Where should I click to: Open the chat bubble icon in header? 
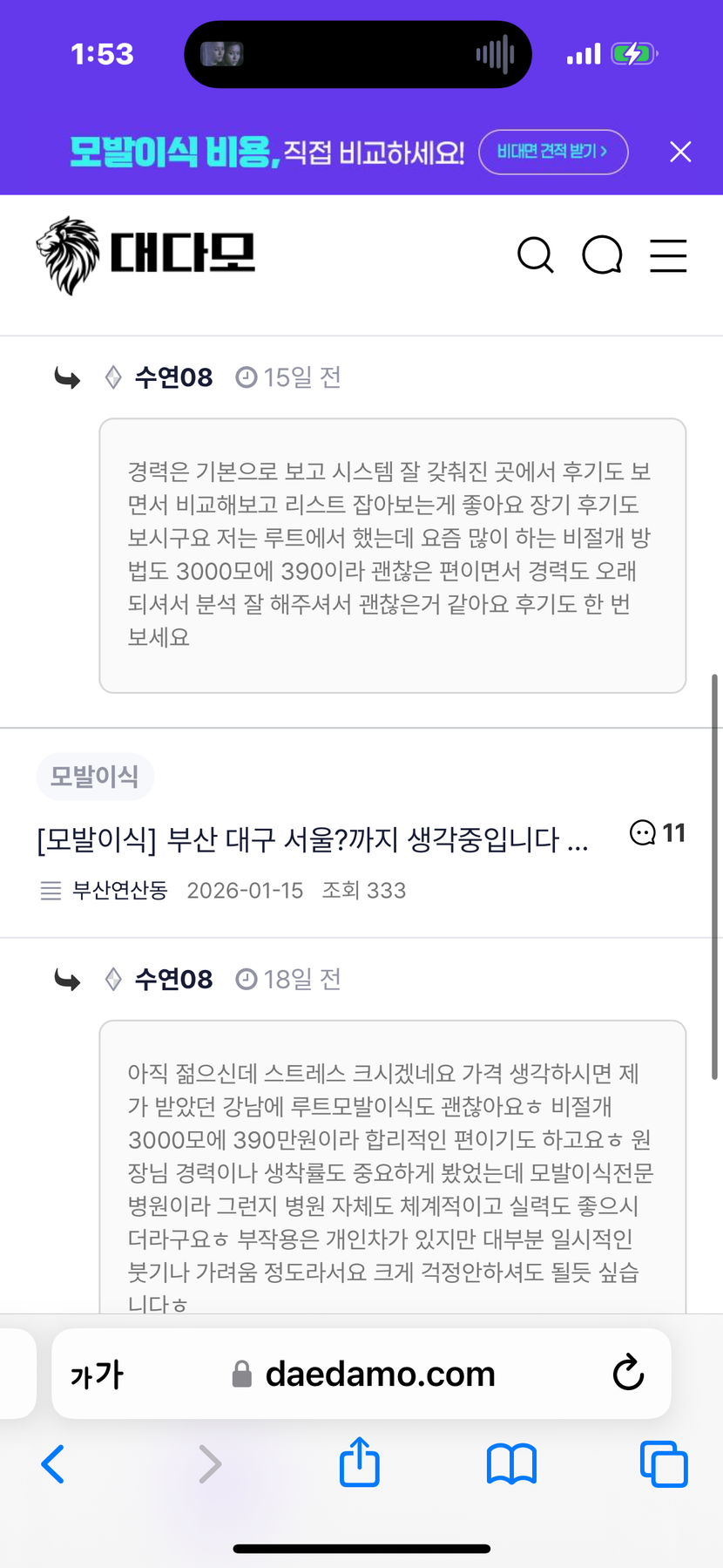click(x=602, y=255)
